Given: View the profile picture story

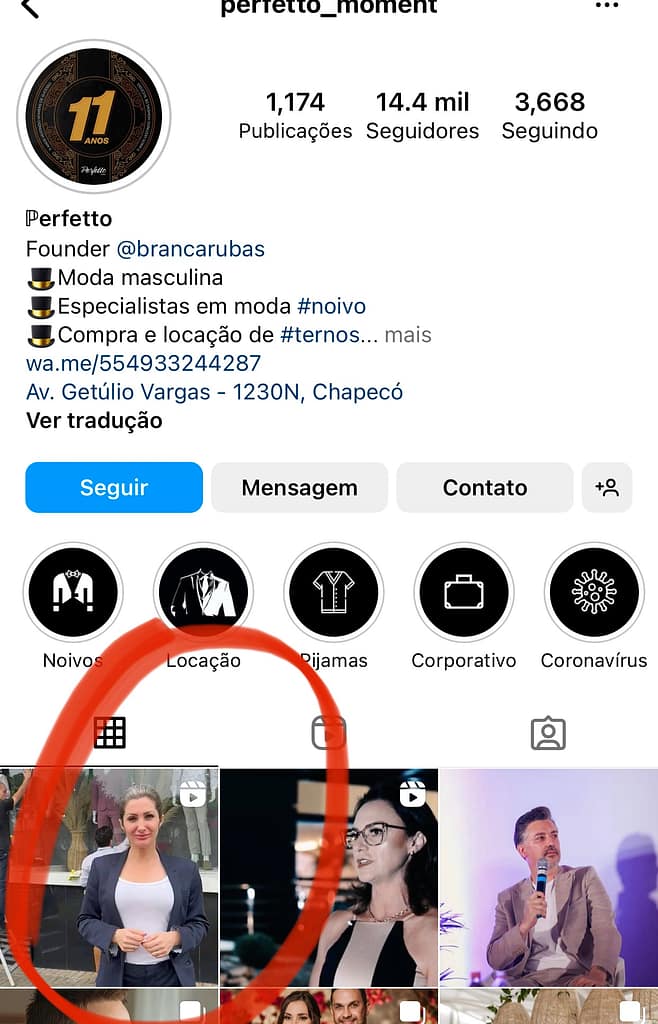Looking at the screenshot, I should [94, 116].
